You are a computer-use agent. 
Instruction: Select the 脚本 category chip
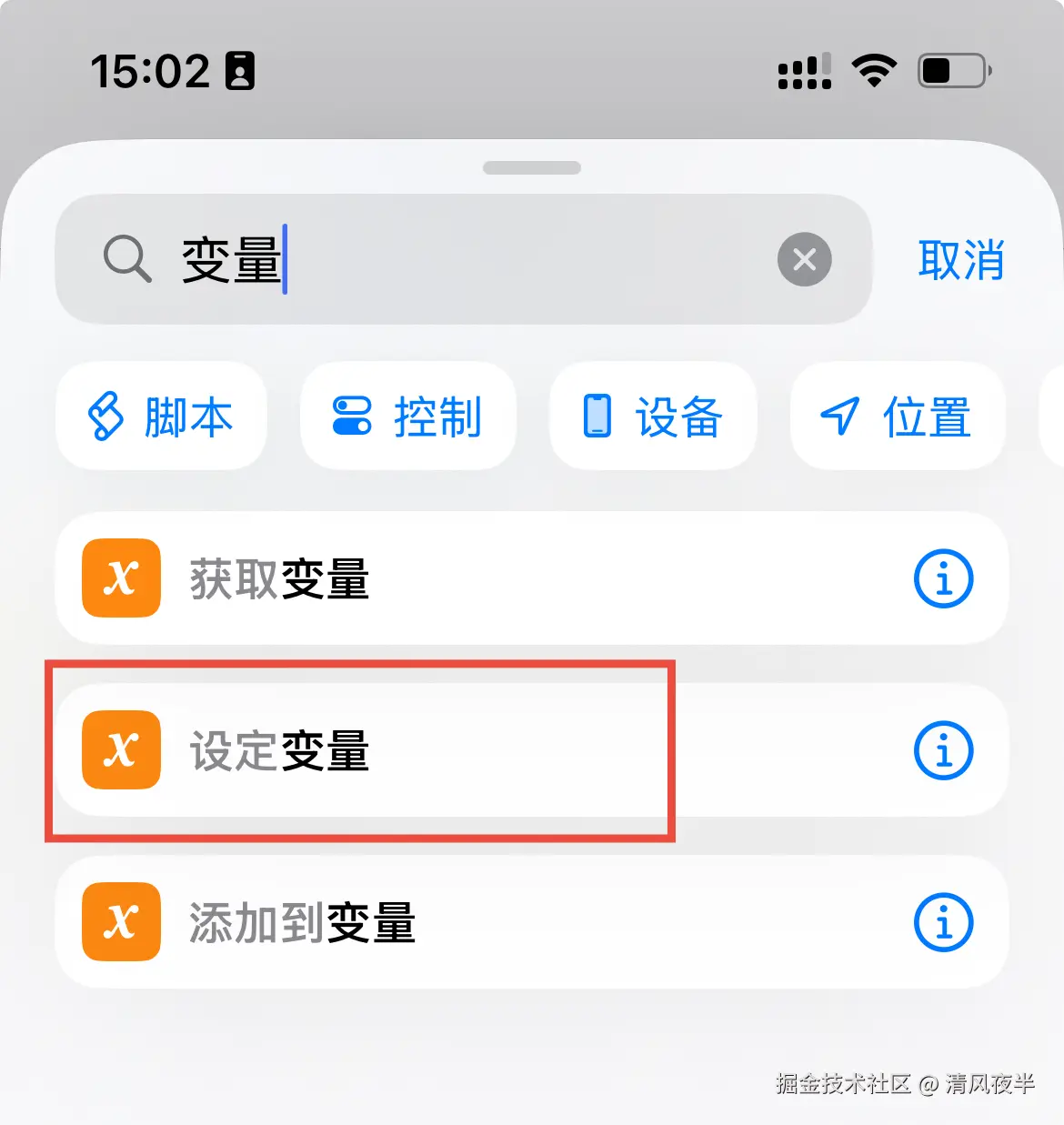click(x=161, y=417)
